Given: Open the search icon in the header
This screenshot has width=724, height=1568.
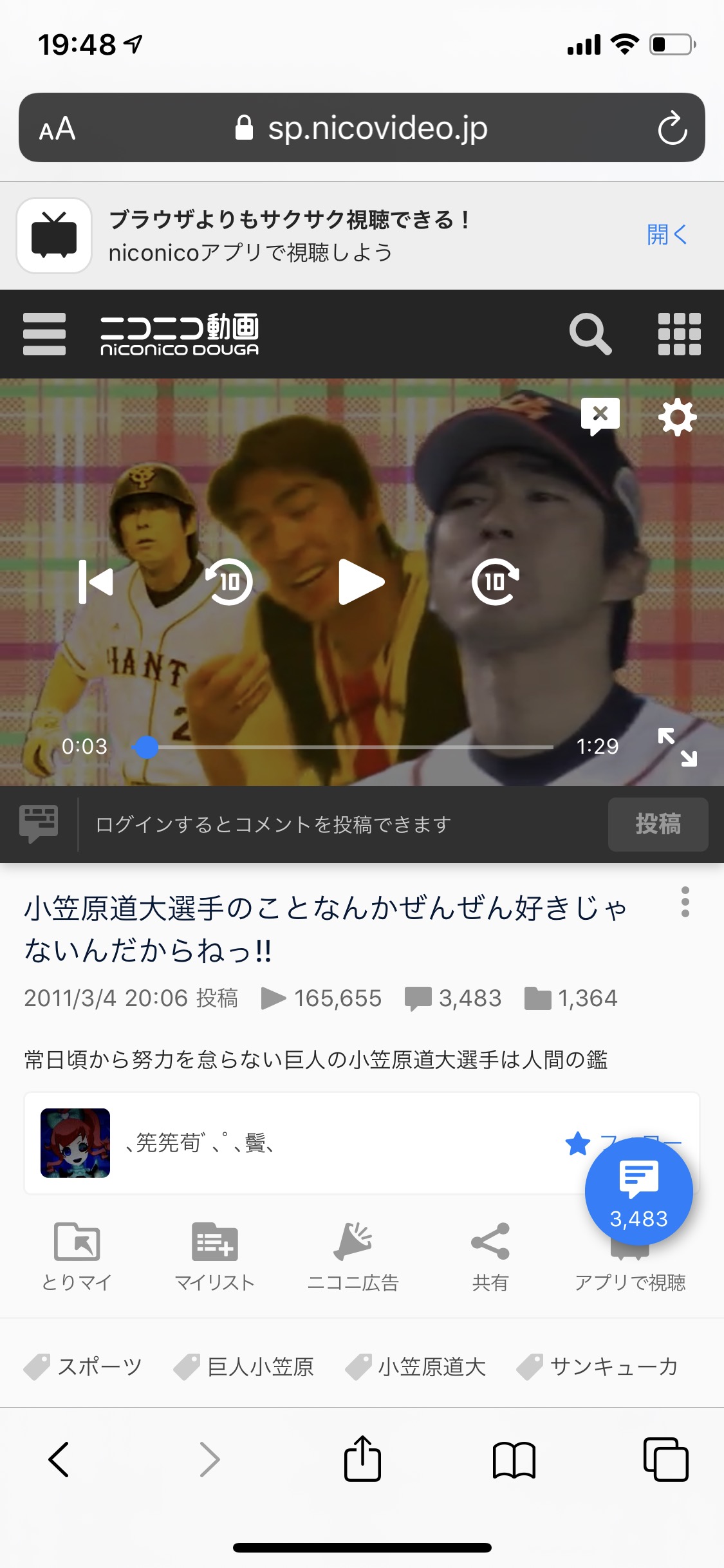Looking at the screenshot, I should [589, 334].
